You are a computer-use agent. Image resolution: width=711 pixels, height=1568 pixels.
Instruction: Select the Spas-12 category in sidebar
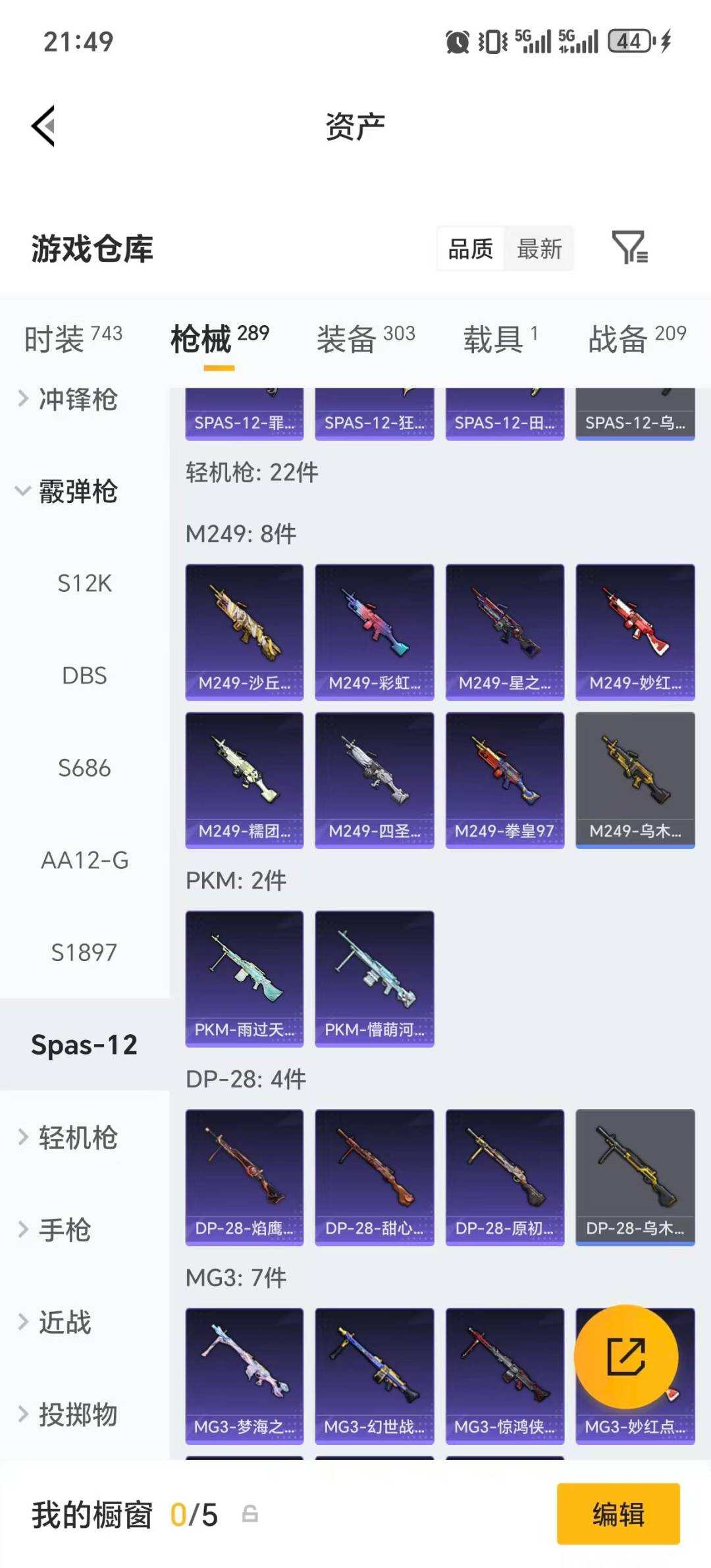(x=86, y=1045)
